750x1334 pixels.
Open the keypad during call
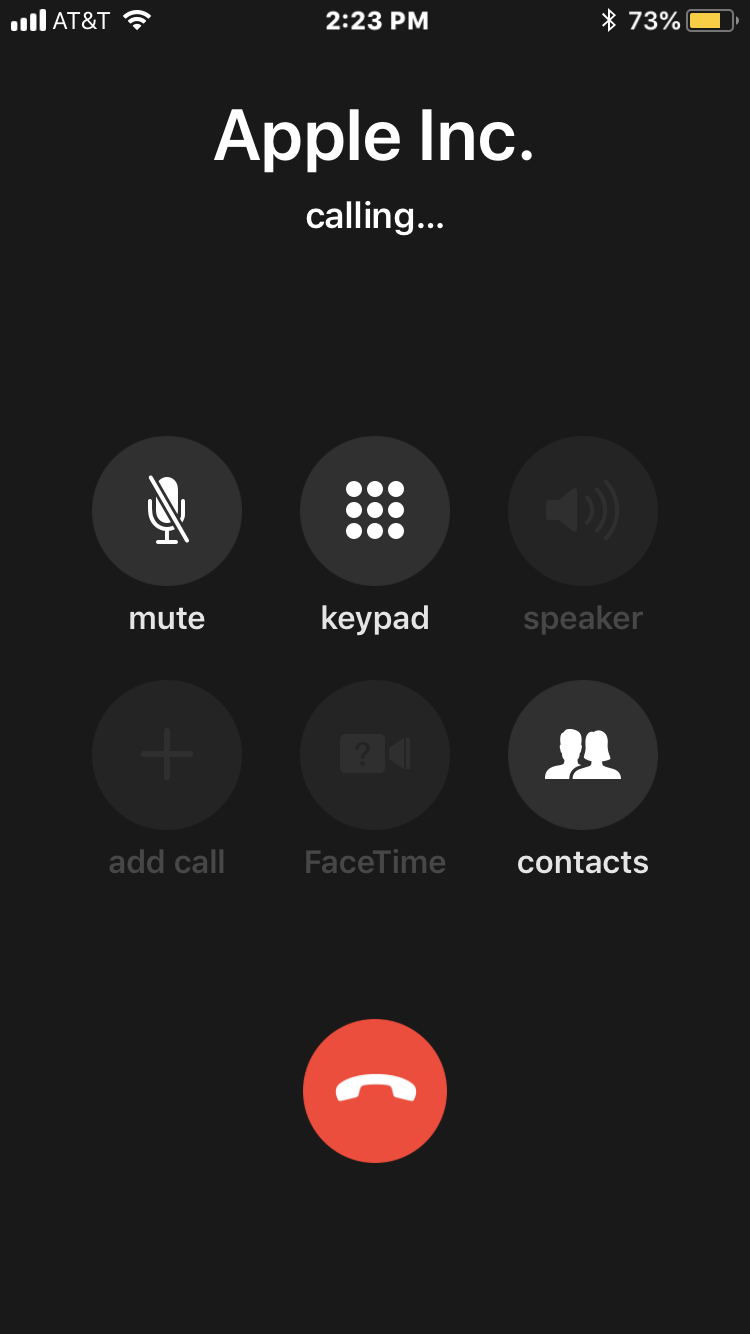point(375,511)
